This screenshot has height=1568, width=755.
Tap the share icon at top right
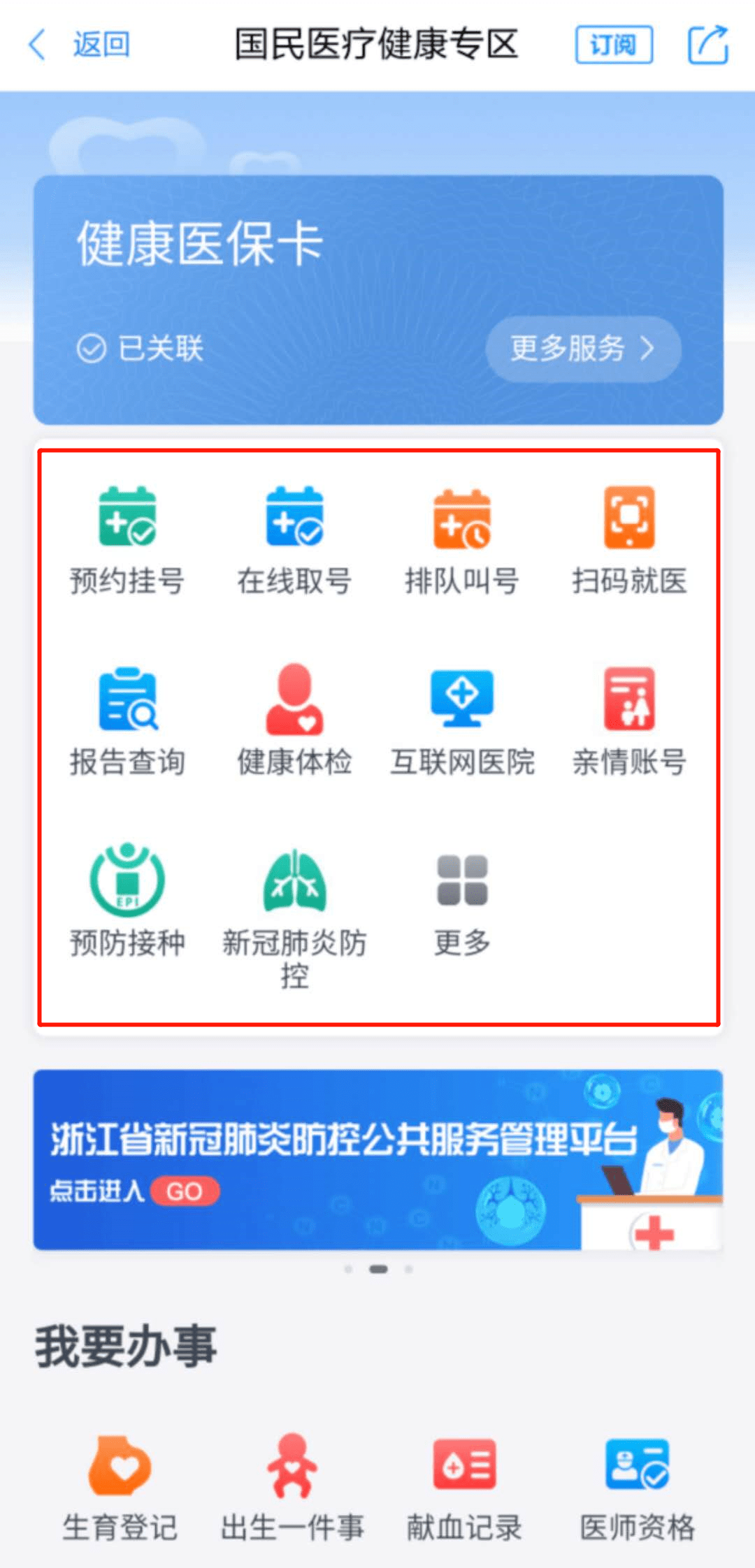pos(709,45)
